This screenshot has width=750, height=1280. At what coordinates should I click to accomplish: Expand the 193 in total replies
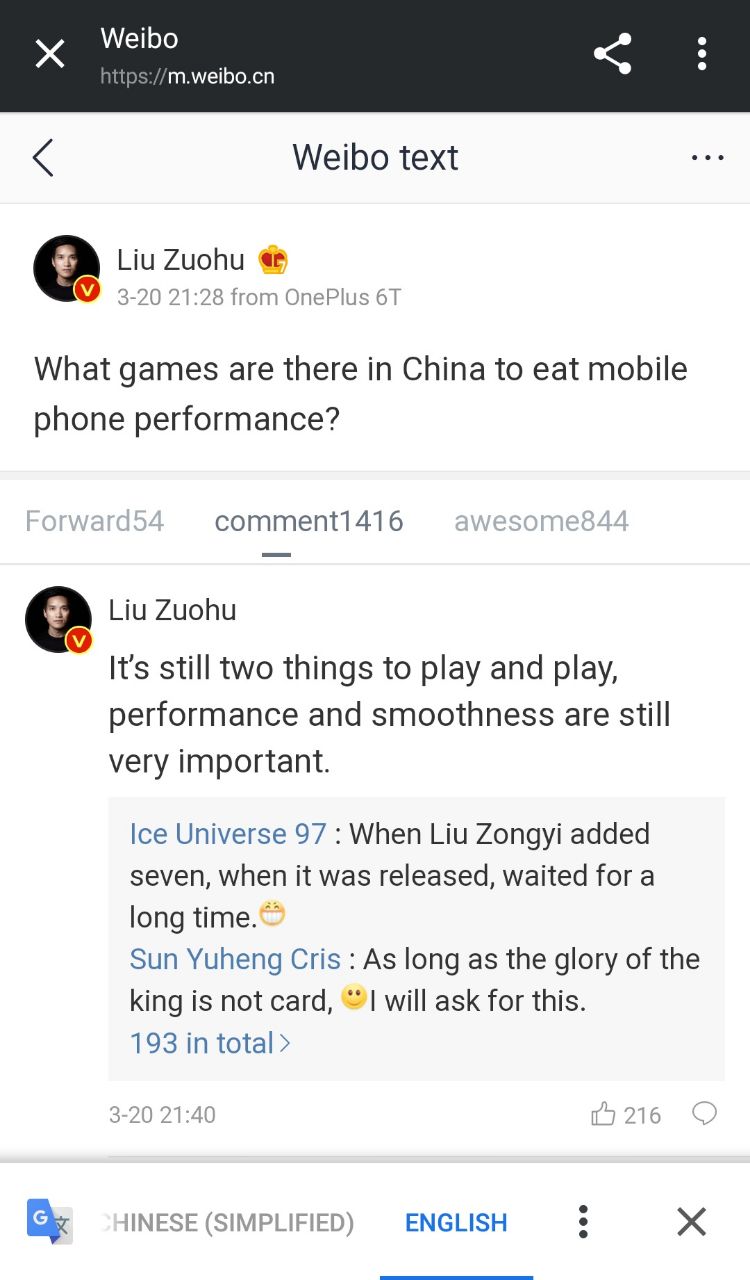point(210,1043)
